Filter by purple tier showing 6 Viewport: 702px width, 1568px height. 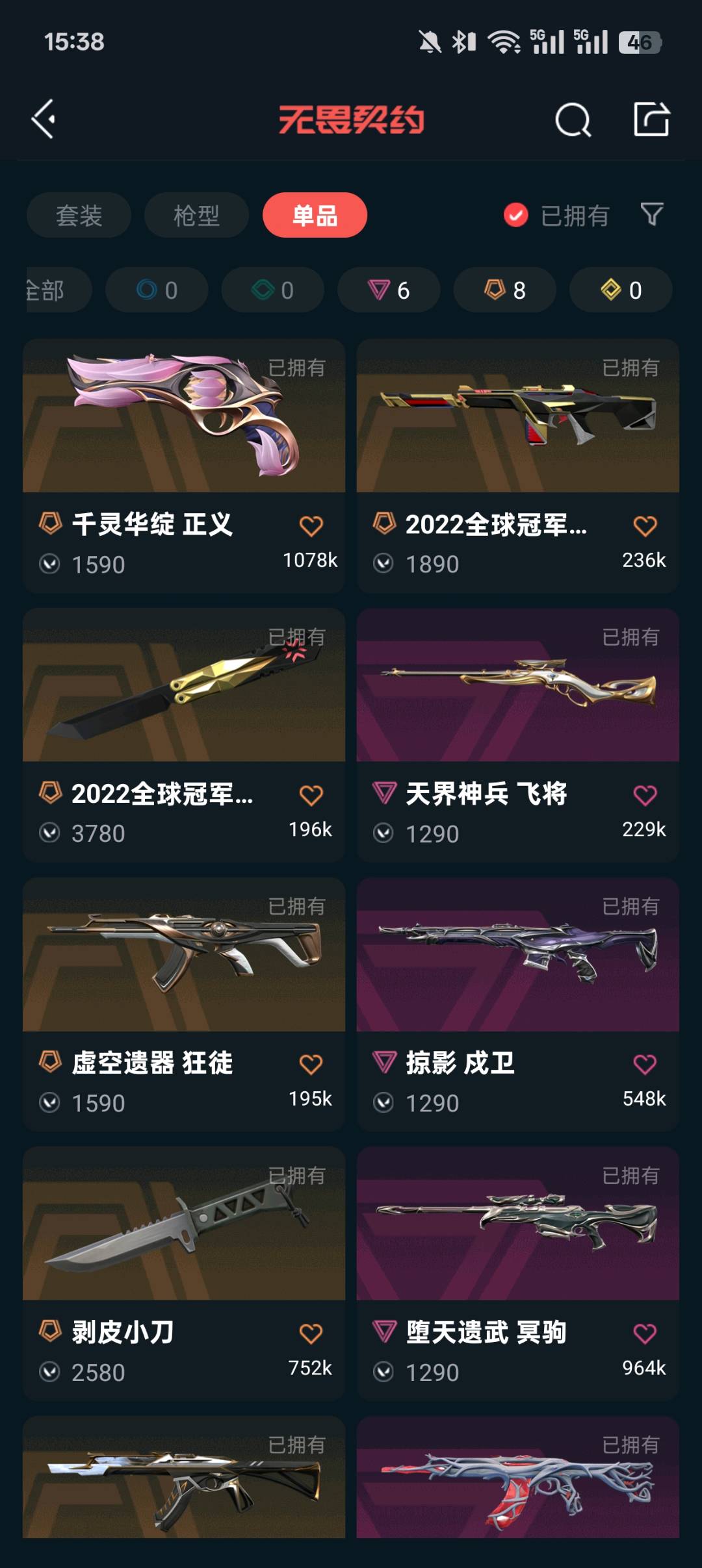point(389,290)
